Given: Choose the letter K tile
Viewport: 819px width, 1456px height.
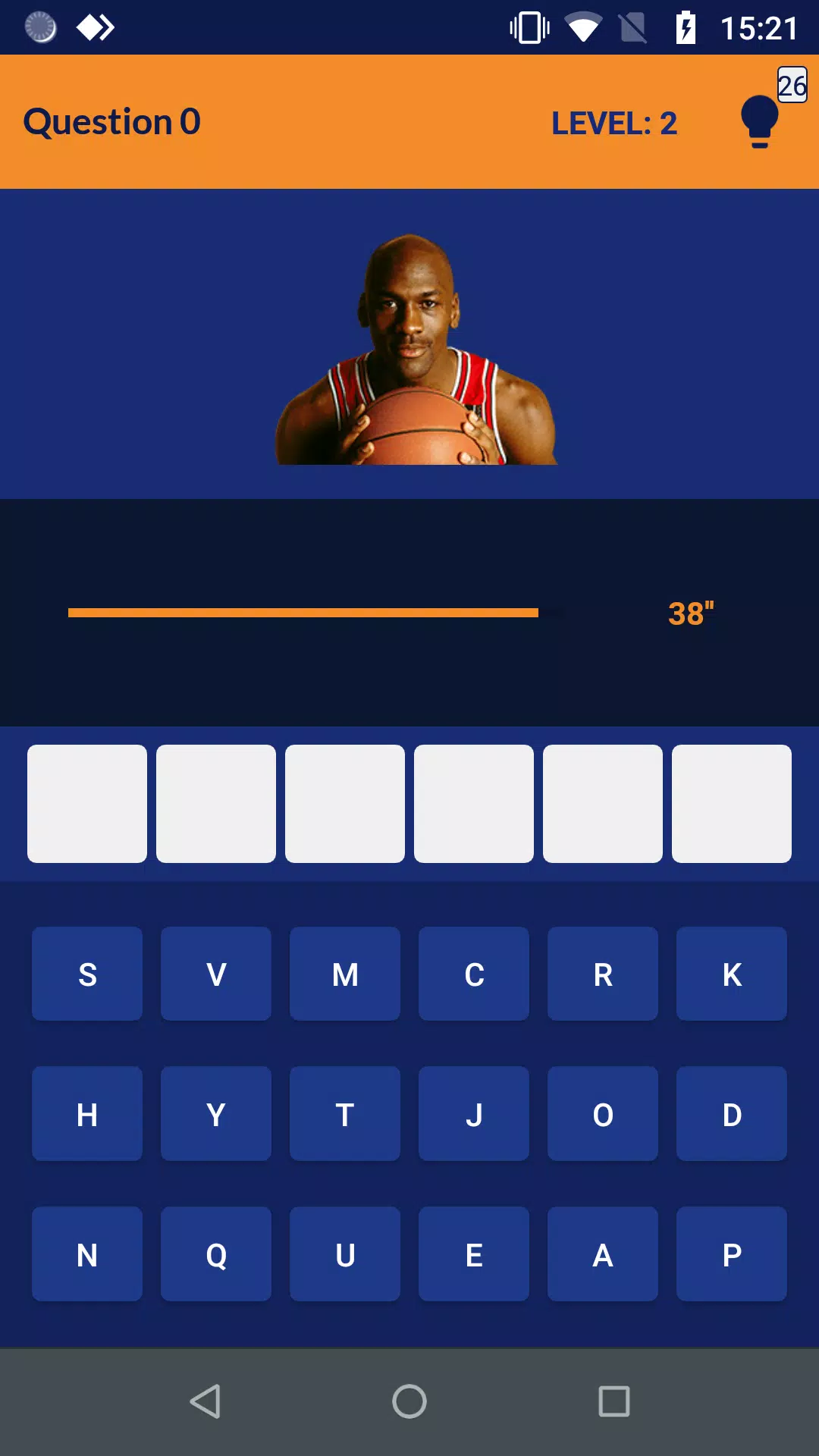Looking at the screenshot, I should coord(732,974).
